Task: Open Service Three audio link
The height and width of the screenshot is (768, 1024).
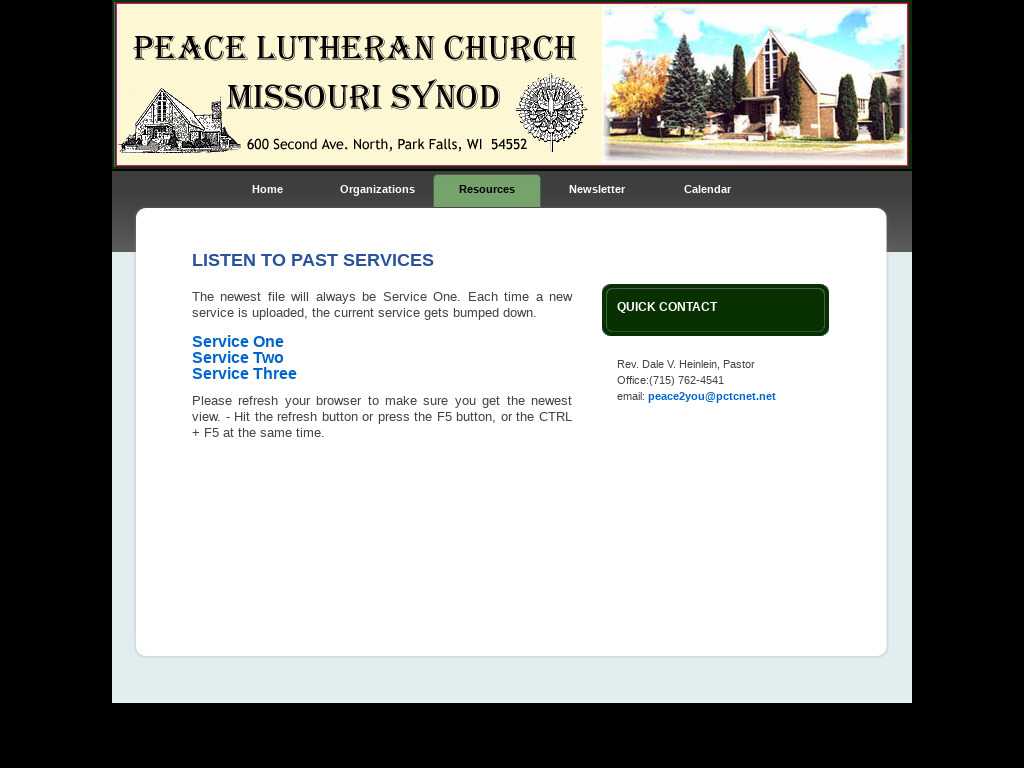Action: (244, 374)
